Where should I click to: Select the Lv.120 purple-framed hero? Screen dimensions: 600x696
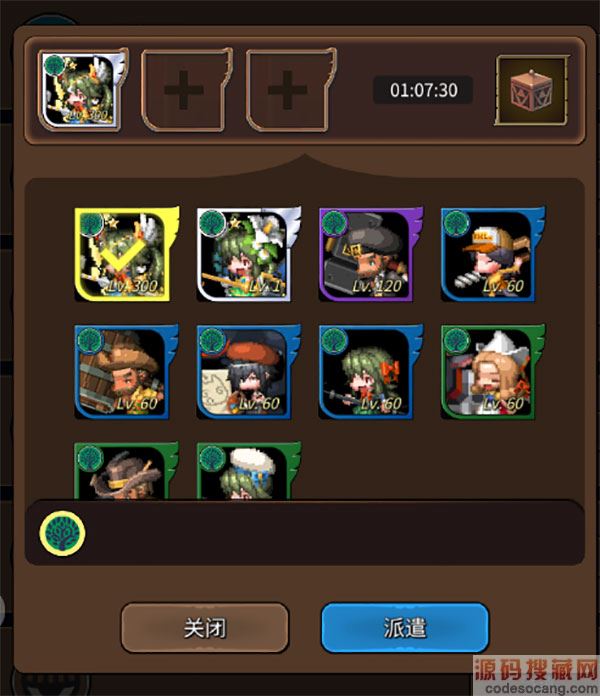coord(366,254)
